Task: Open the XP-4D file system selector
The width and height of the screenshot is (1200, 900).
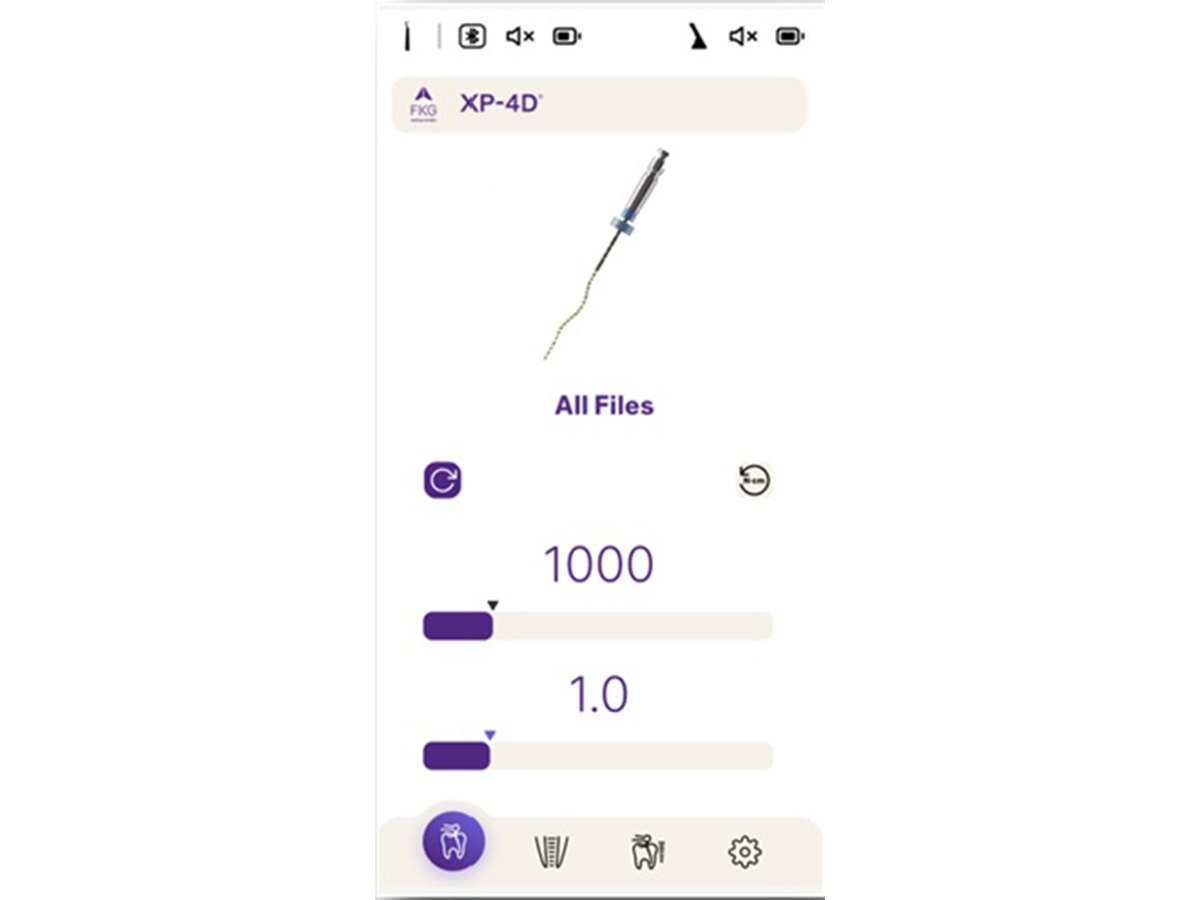Action: 598,104
